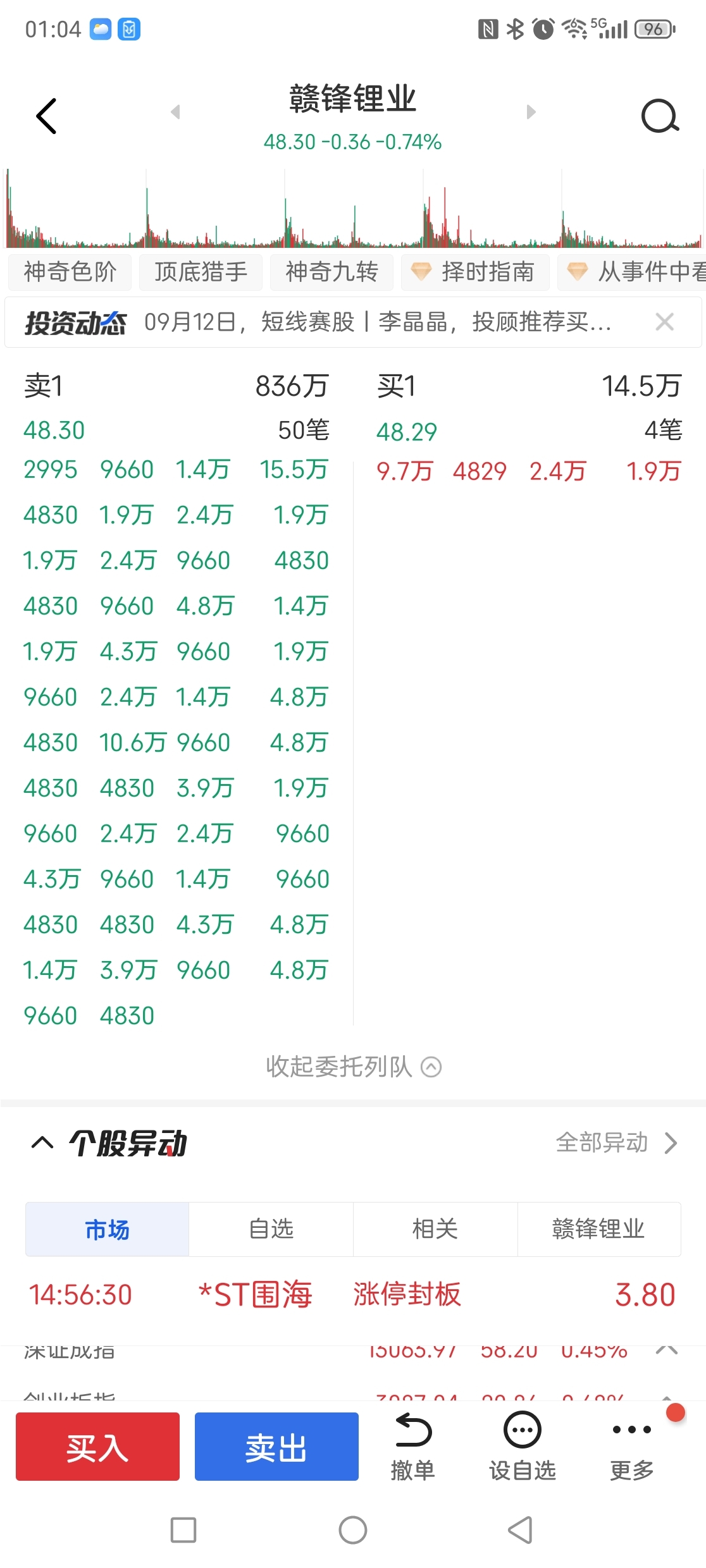
Task: Switch to next stock with right triangle
Action: [531, 112]
